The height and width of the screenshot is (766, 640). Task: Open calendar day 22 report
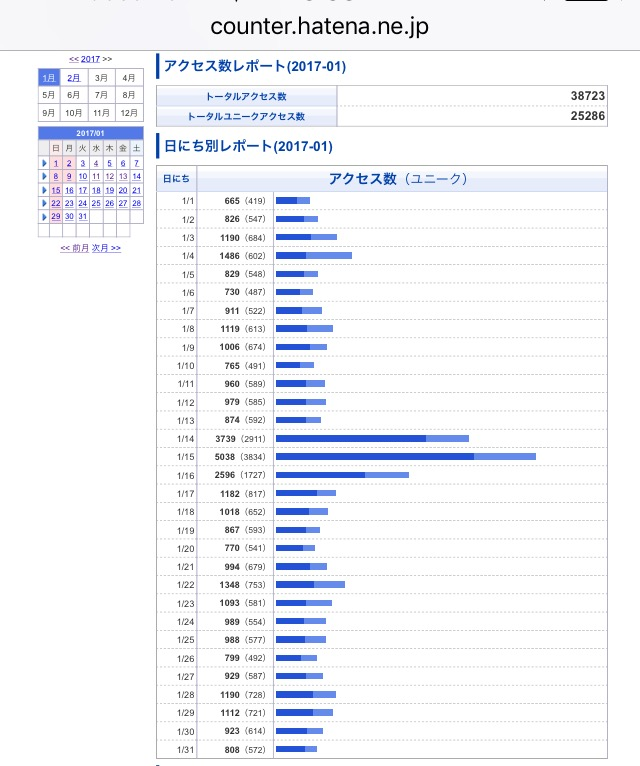click(56, 203)
